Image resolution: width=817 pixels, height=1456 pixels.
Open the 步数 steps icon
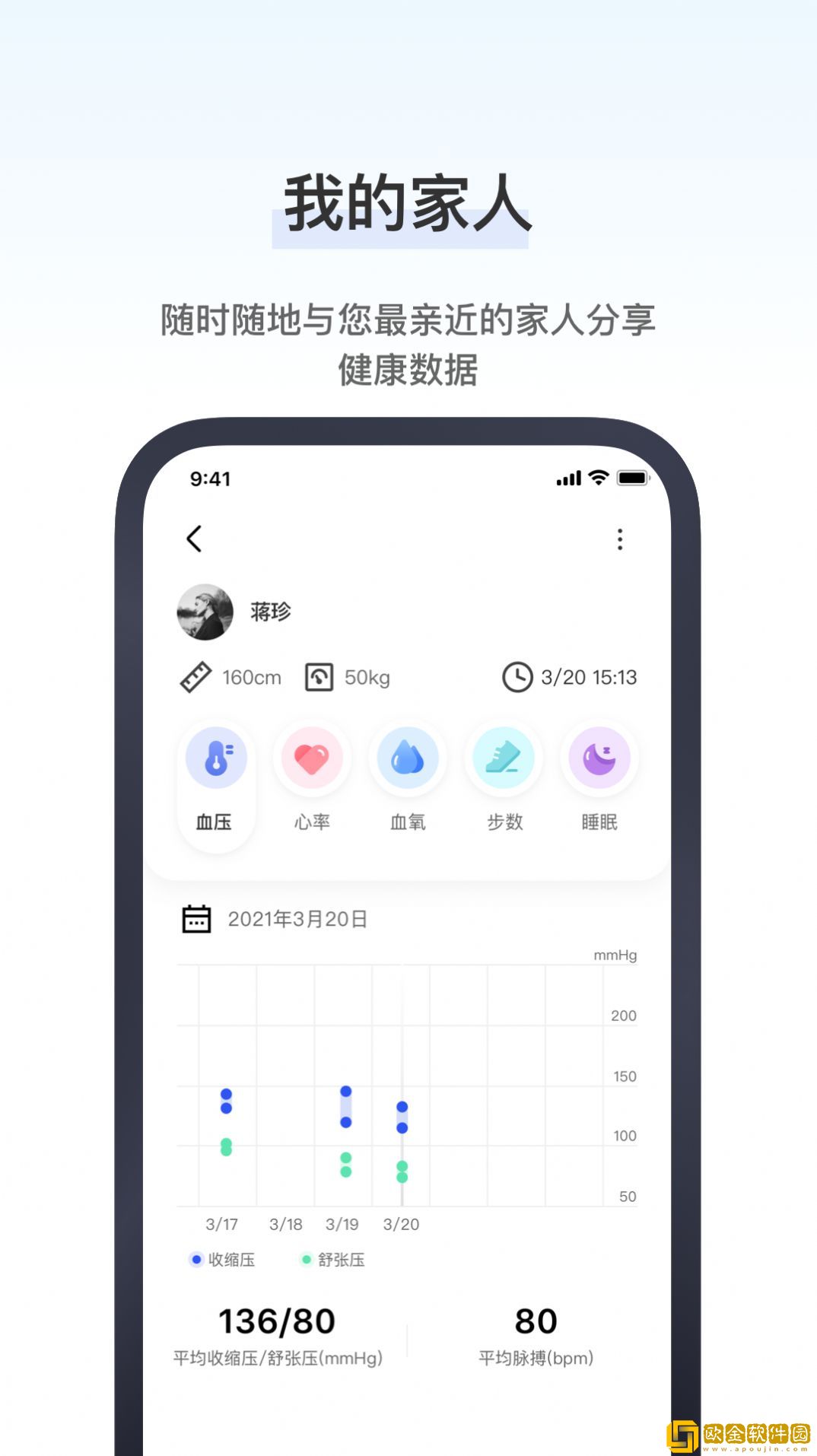click(x=503, y=758)
